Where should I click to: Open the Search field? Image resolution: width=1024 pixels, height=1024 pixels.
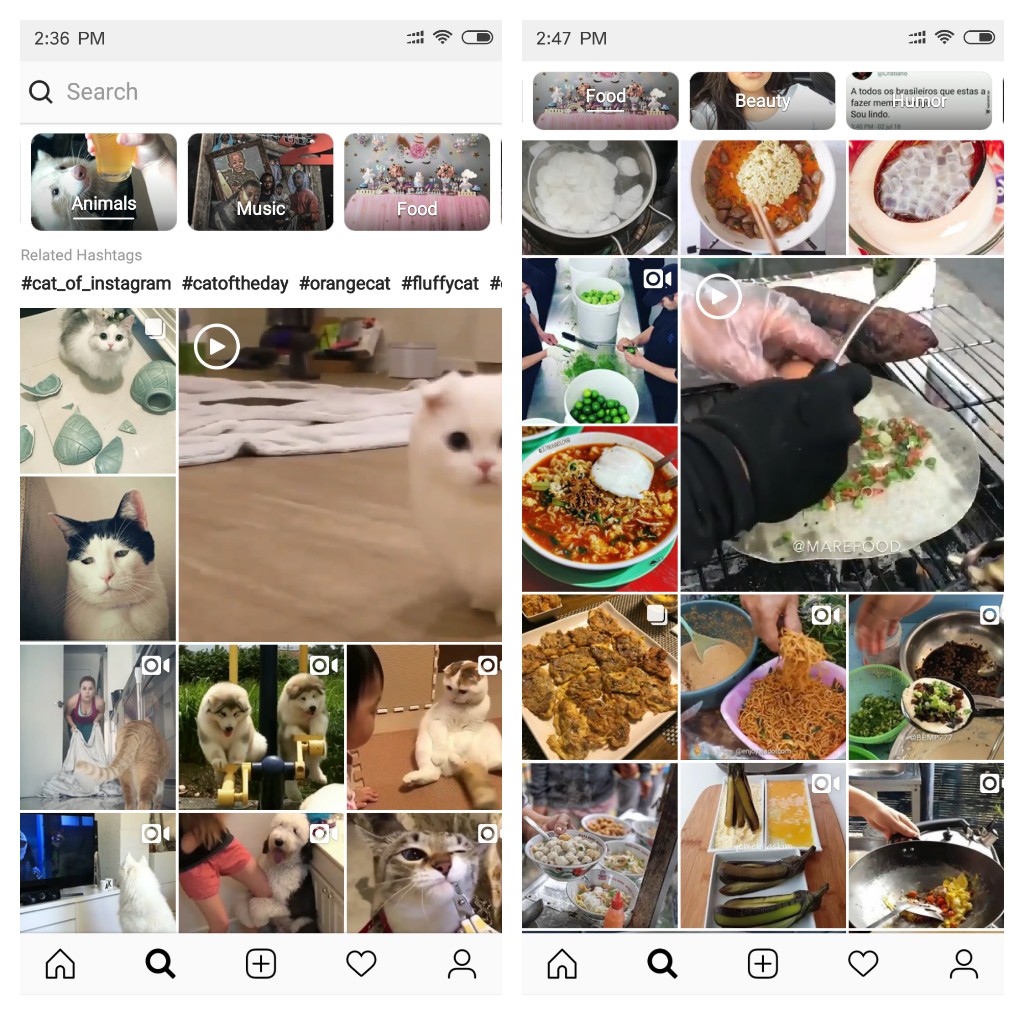(x=260, y=92)
